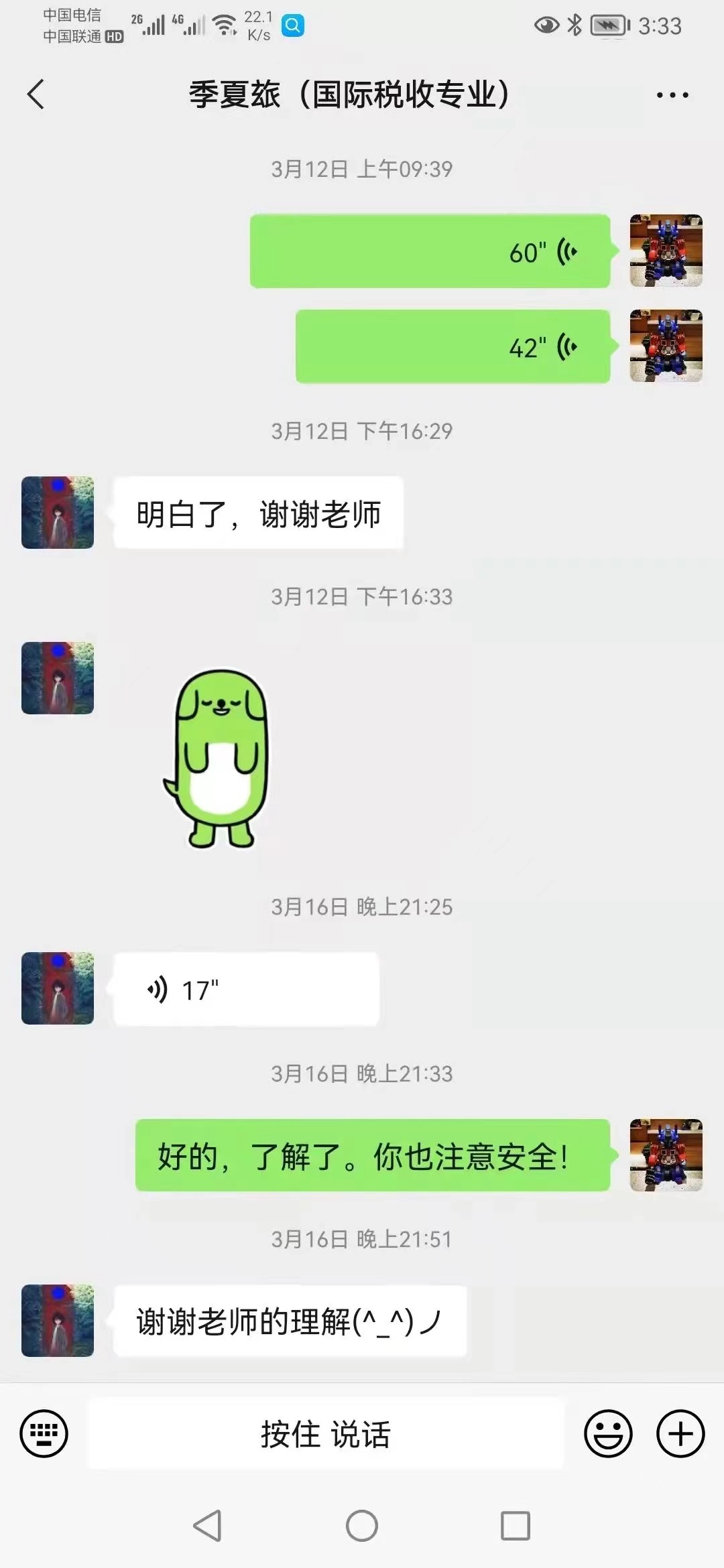
Task: Go back to the chat list
Action: 36,94
